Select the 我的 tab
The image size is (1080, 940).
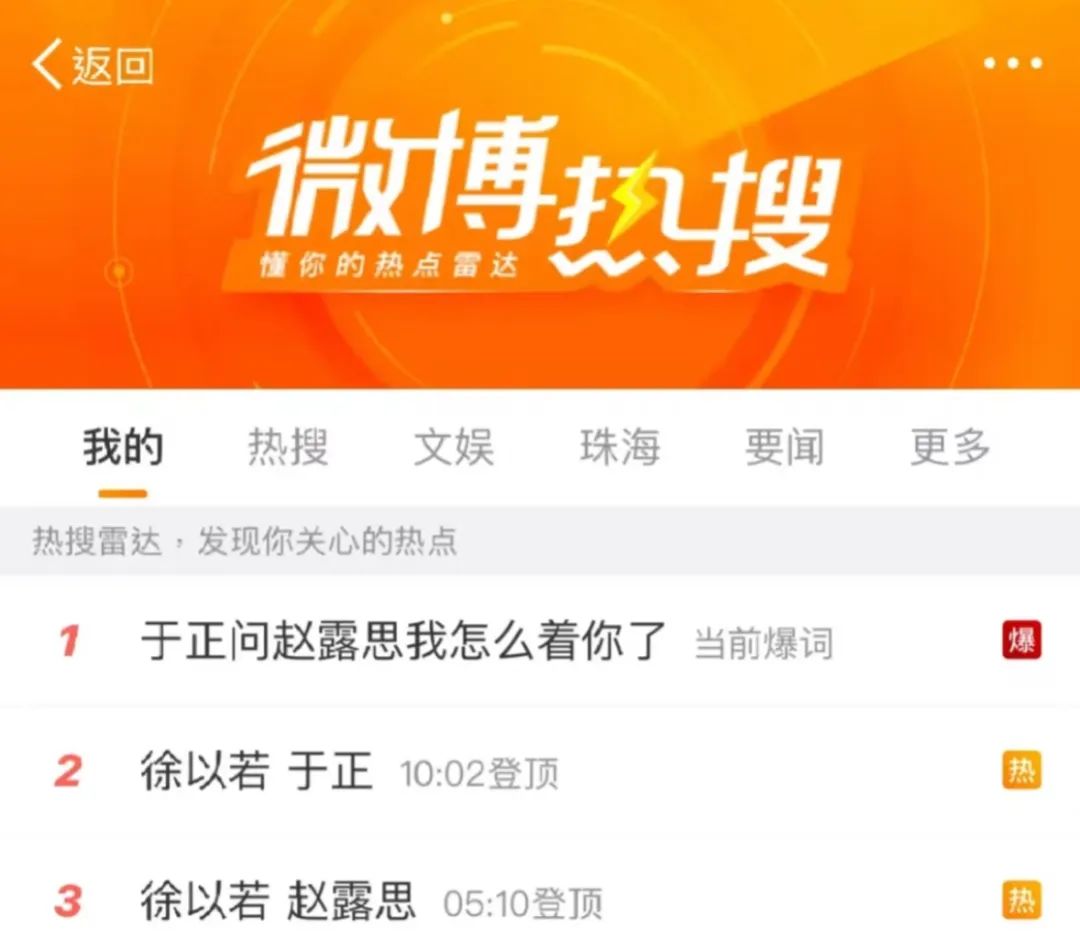point(123,447)
